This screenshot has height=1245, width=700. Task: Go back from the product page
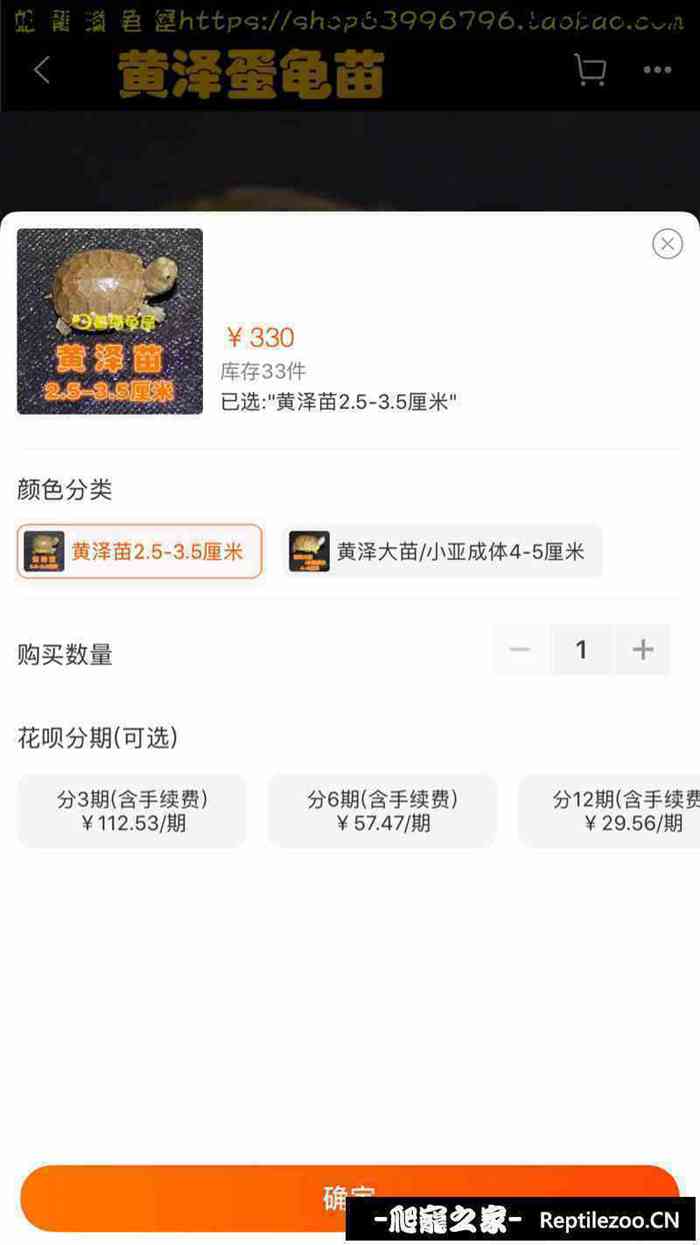[42, 71]
